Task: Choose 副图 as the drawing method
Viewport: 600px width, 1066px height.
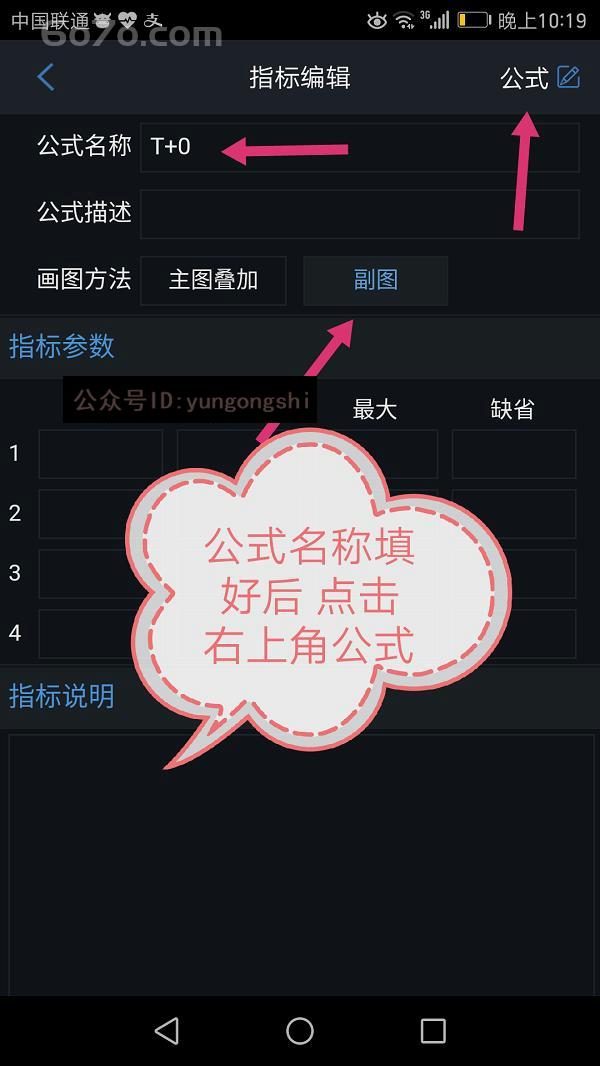Action: pyautogui.click(x=375, y=280)
